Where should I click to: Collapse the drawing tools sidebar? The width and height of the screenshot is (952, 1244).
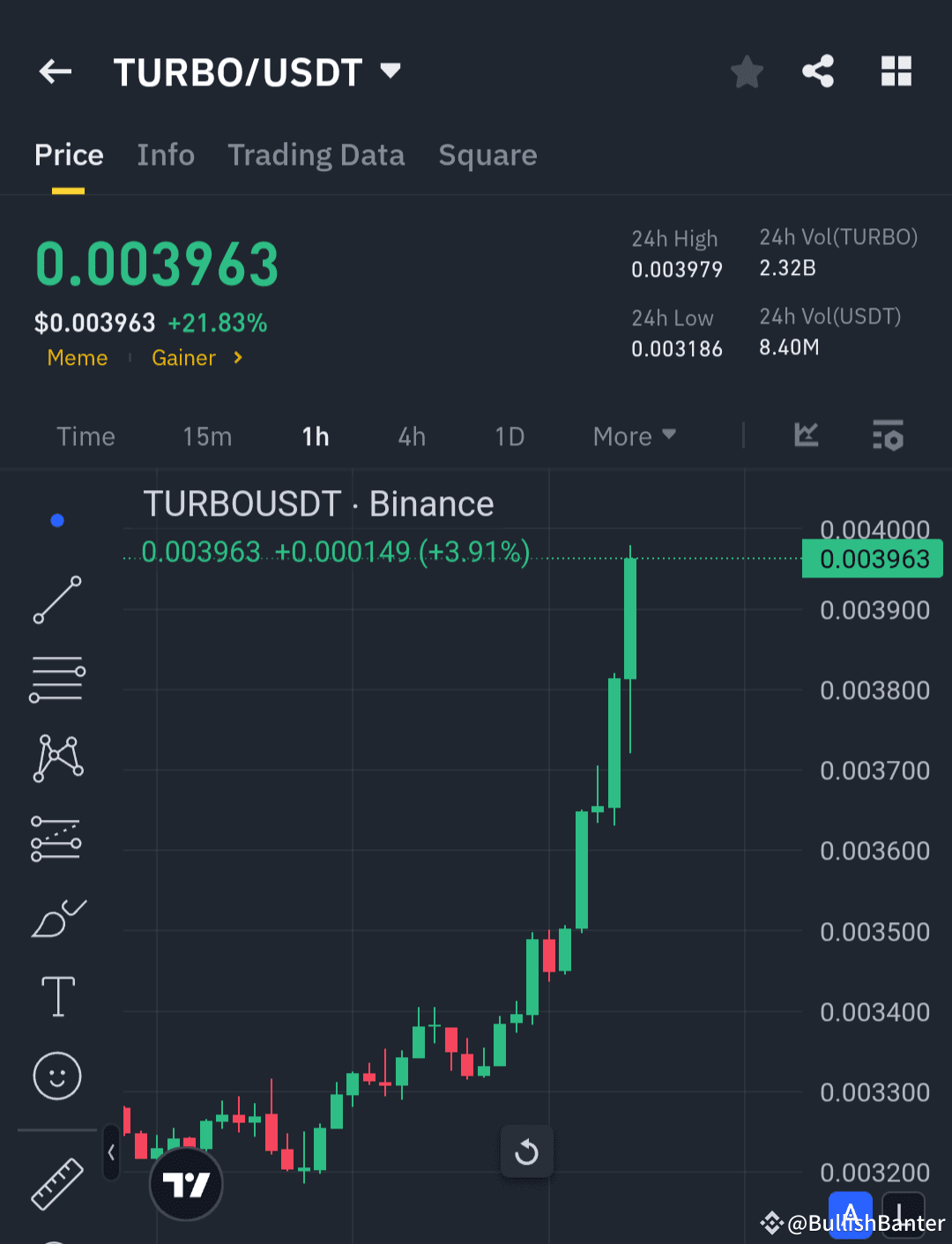coord(111,1152)
